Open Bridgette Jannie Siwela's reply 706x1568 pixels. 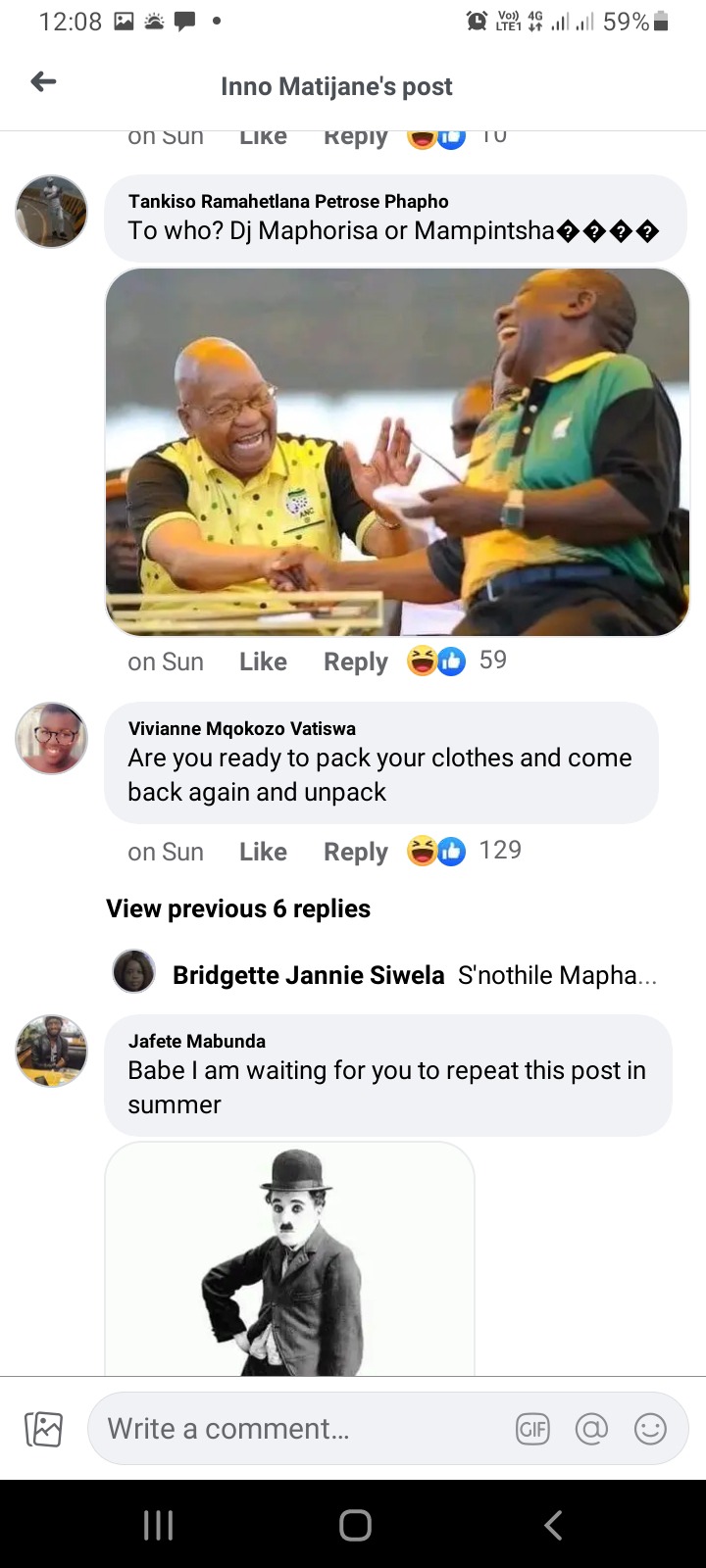click(412, 975)
